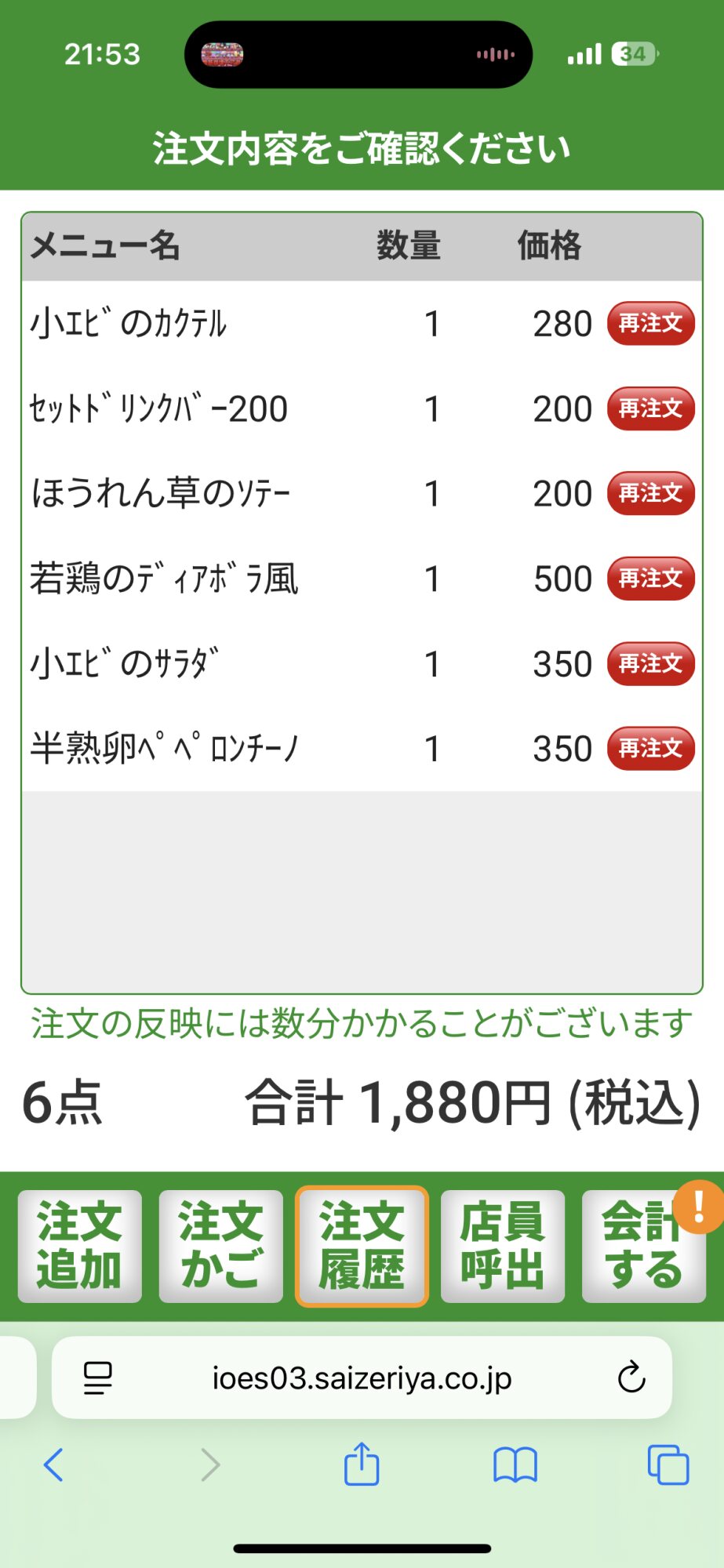Share this page from Safari's toolbar
This screenshot has width=724, height=1568.
[x=362, y=1464]
